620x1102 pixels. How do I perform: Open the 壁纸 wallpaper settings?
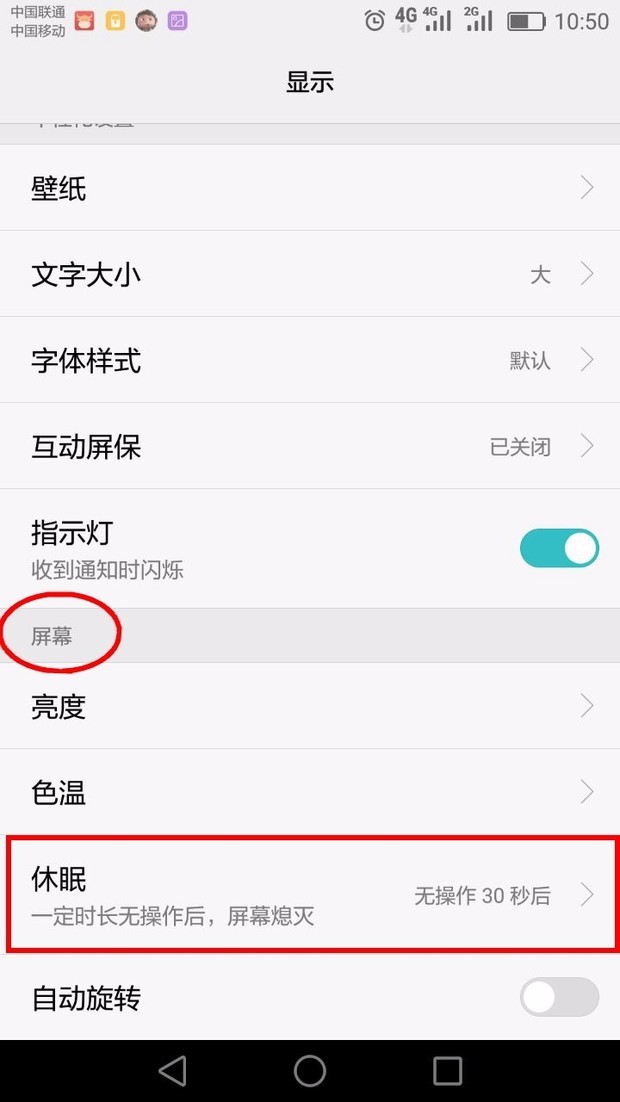(310, 188)
